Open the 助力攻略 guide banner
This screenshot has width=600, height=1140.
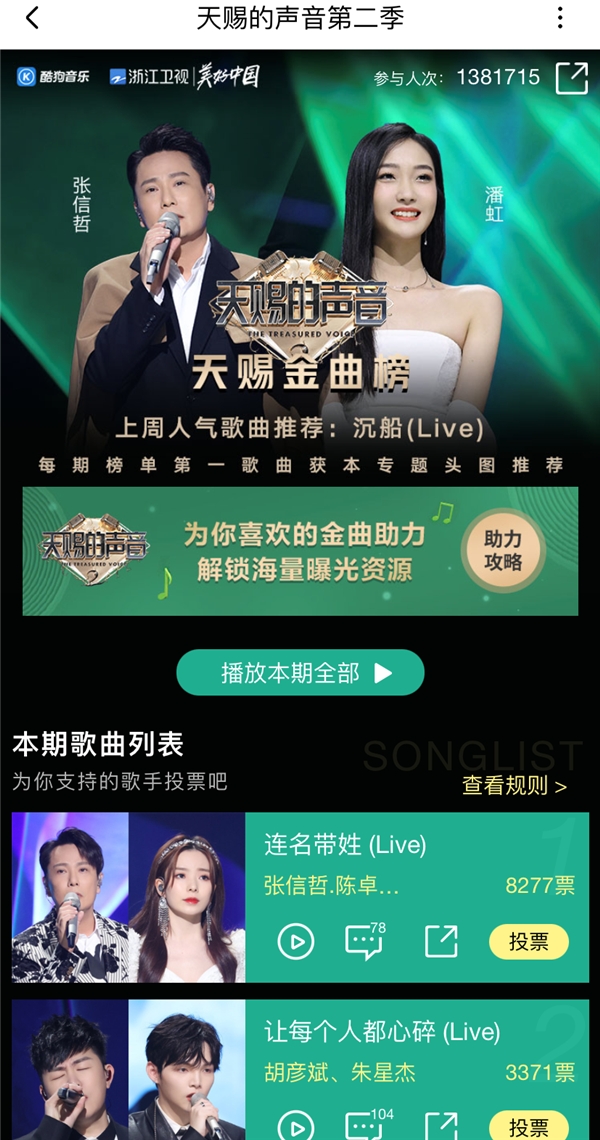(x=503, y=551)
